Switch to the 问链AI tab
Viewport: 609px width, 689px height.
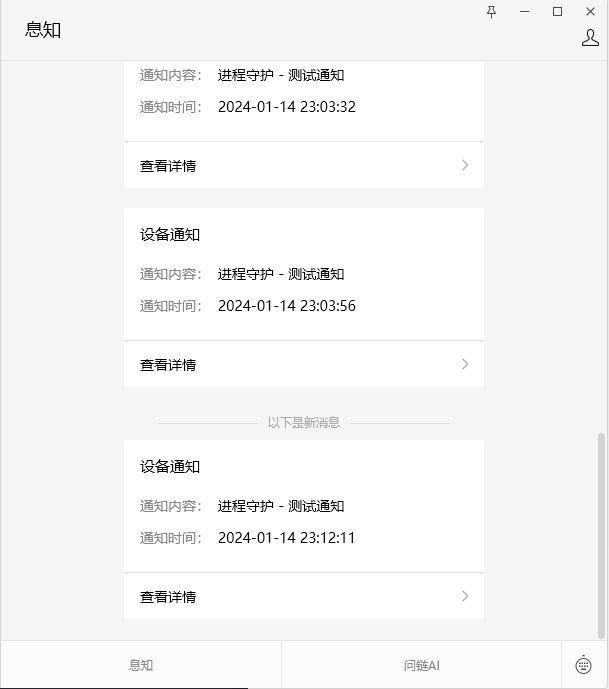click(x=421, y=665)
